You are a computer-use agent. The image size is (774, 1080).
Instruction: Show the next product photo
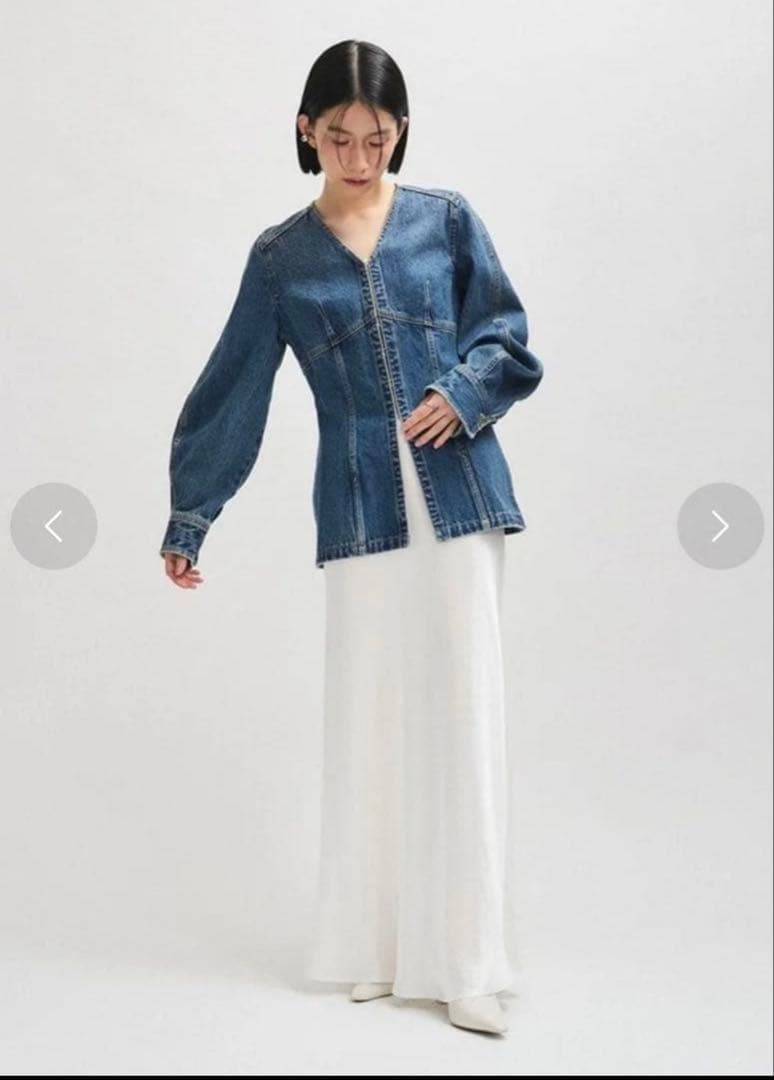[x=720, y=526]
